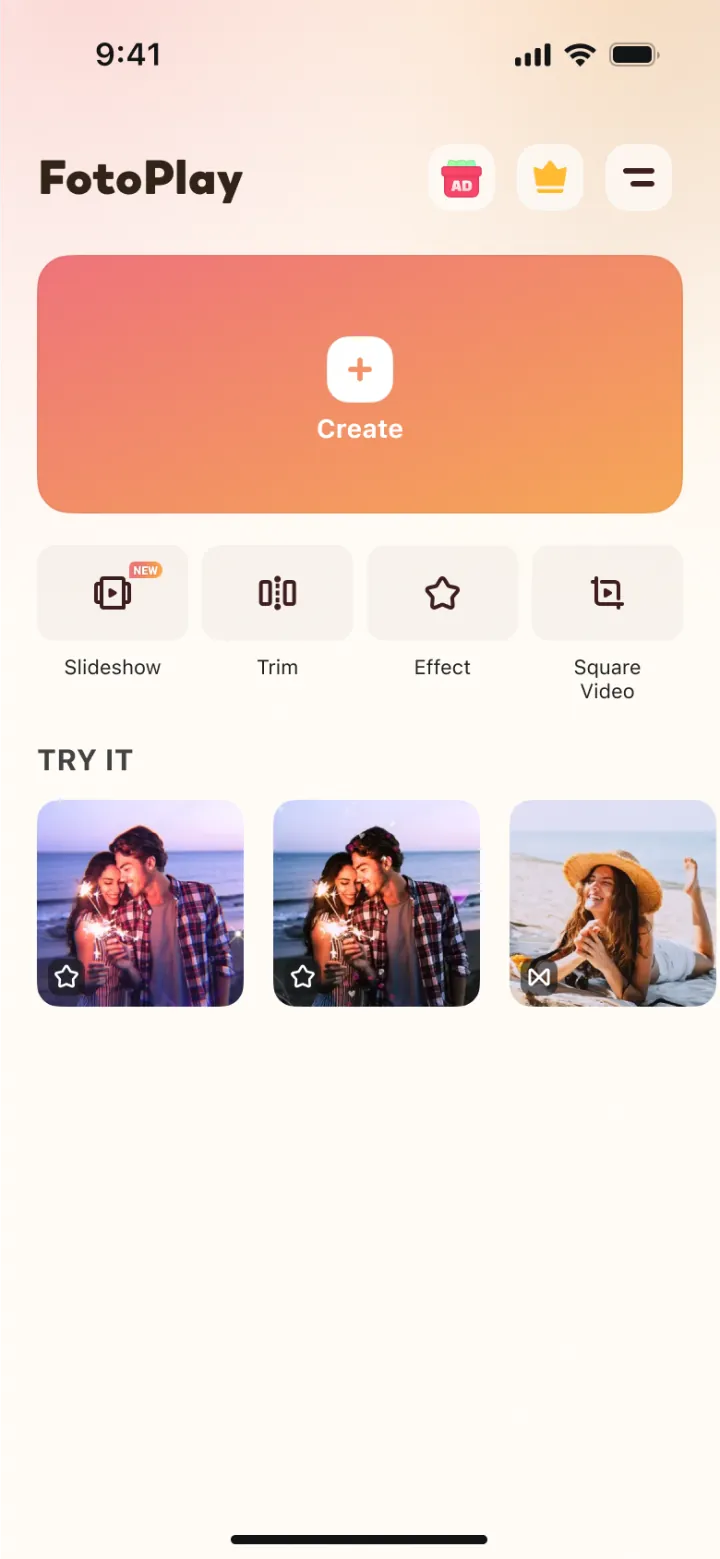Select the Trim tool
This screenshot has width=720, height=1559.
point(277,593)
